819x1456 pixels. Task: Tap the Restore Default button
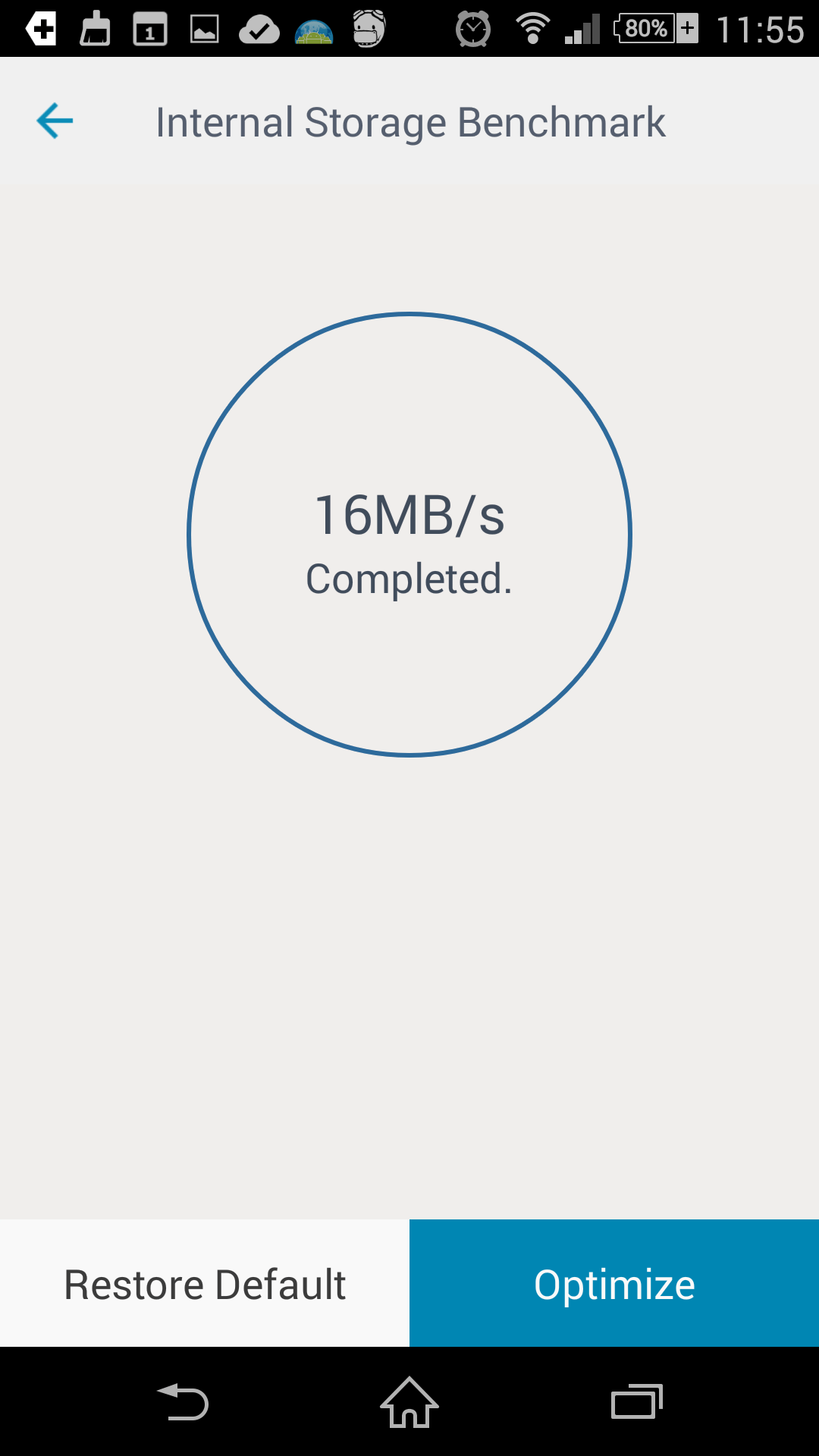click(205, 1284)
